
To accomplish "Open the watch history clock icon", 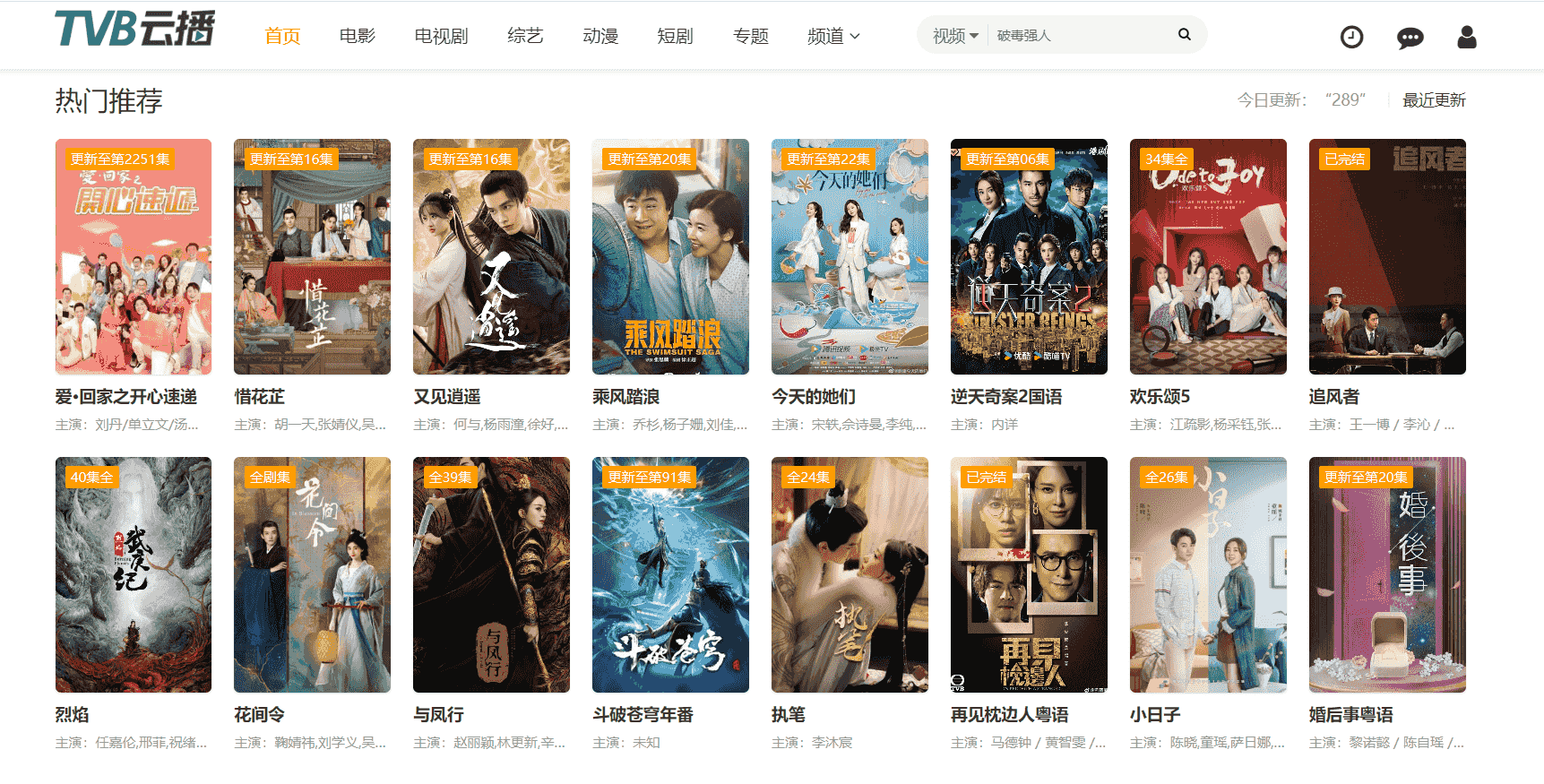I will click(x=1351, y=37).
